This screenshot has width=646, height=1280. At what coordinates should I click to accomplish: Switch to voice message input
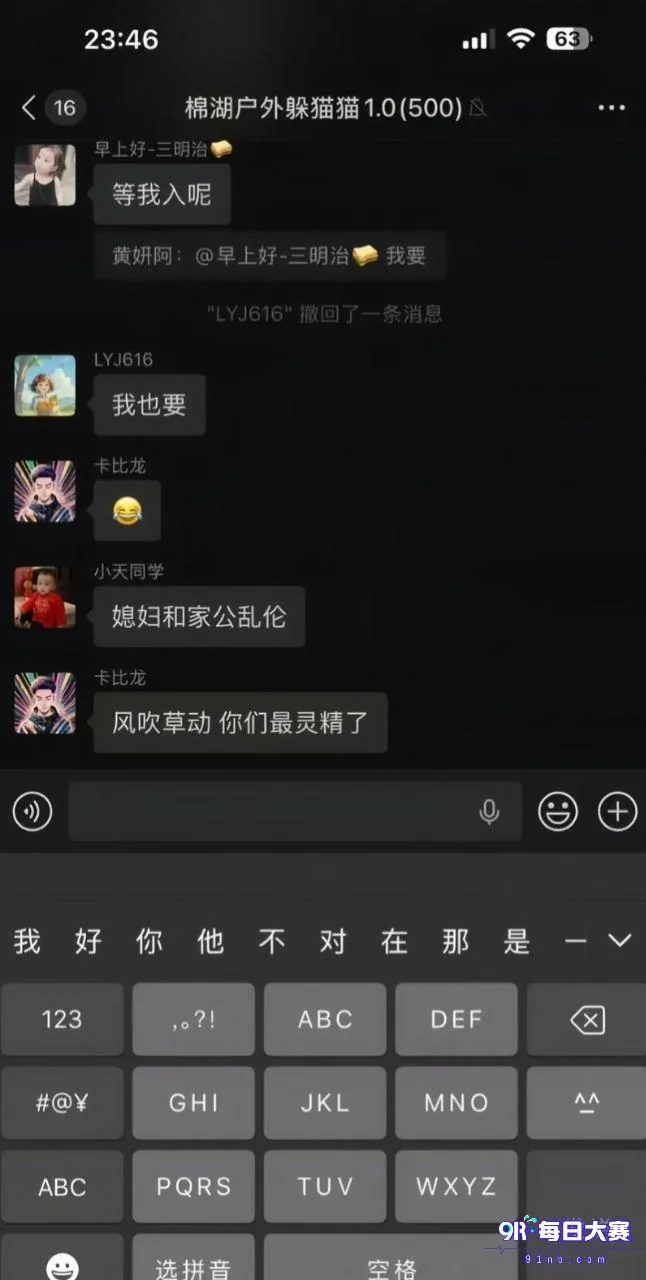click(32, 811)
